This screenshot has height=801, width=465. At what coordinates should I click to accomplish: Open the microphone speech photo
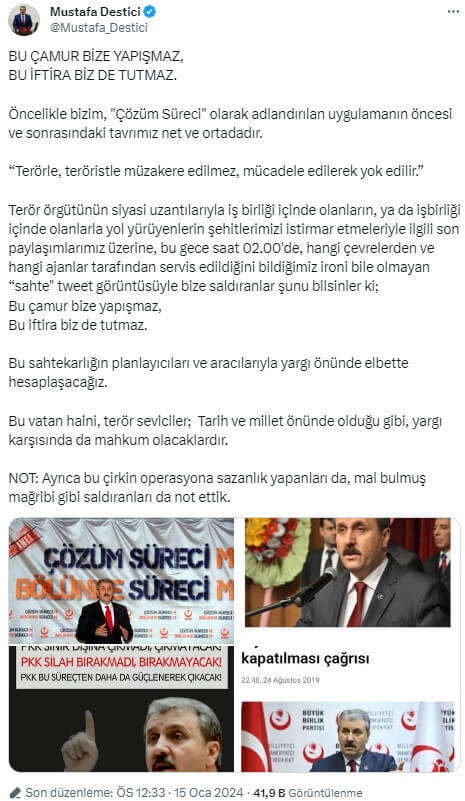(x=347, y=573)
